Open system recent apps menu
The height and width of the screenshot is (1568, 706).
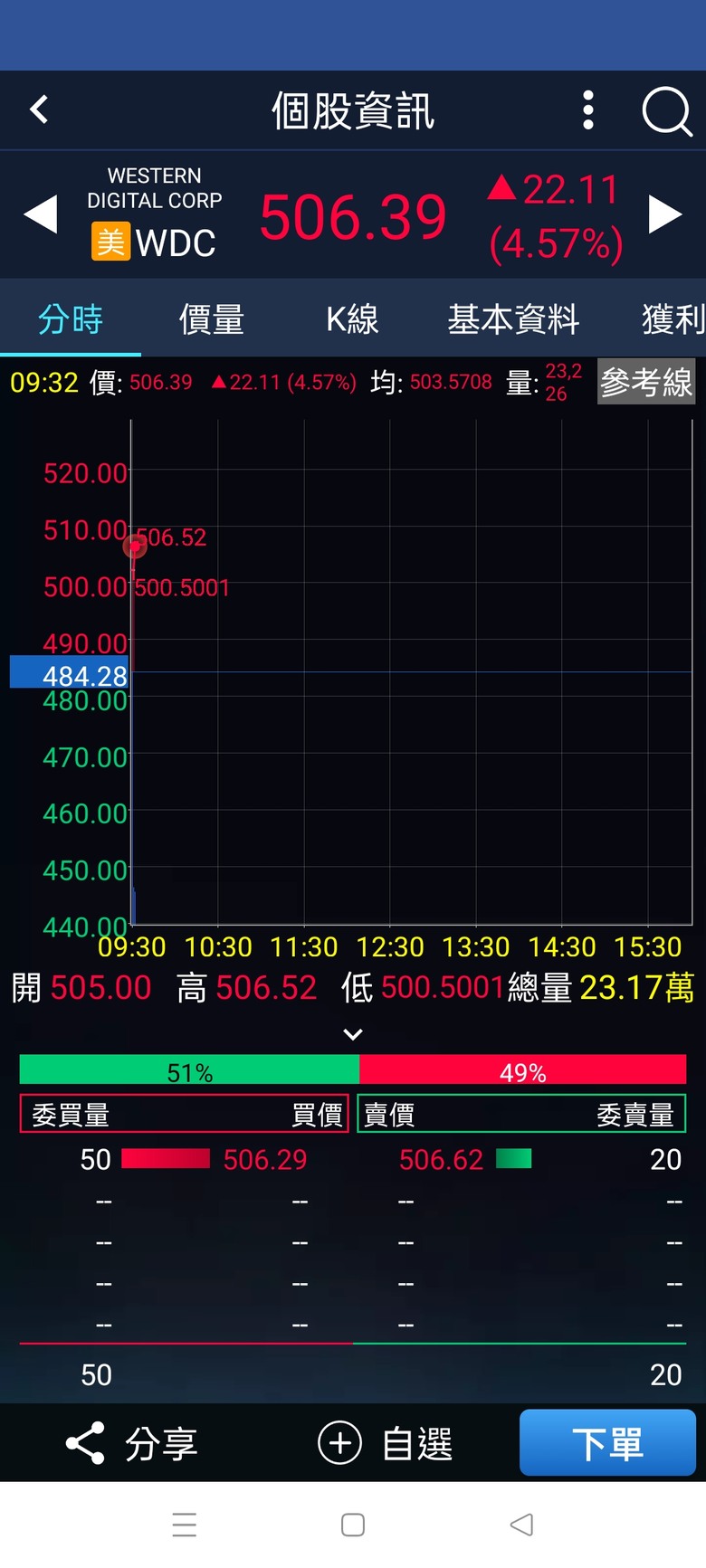pyautogui.click(x=185, y=1525)
